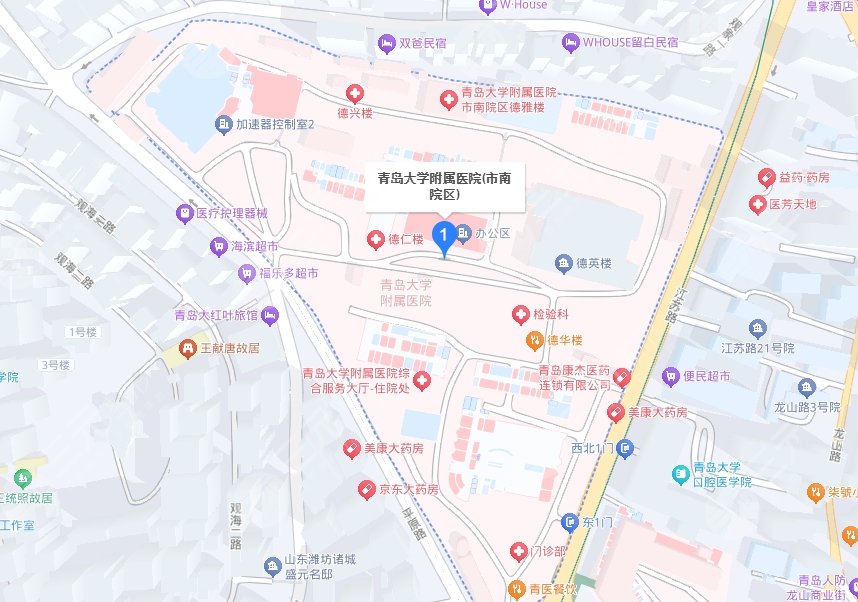This screenshot has height=602, width=858.
Task: Tap the 办公区 building marker
Action: [464, 234]
